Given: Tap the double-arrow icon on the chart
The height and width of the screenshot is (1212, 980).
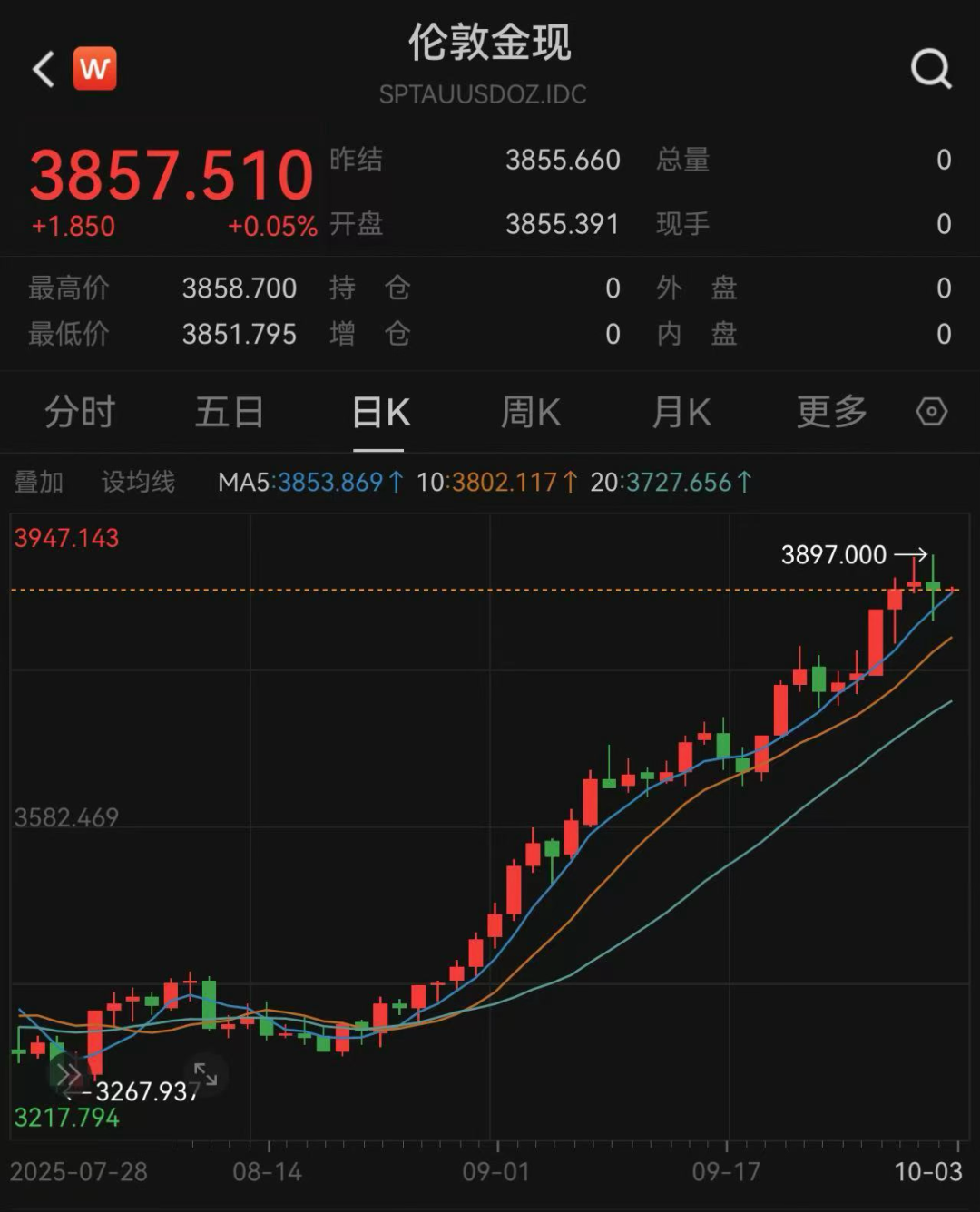Looking at the screenshot, I should (67, 1076).
